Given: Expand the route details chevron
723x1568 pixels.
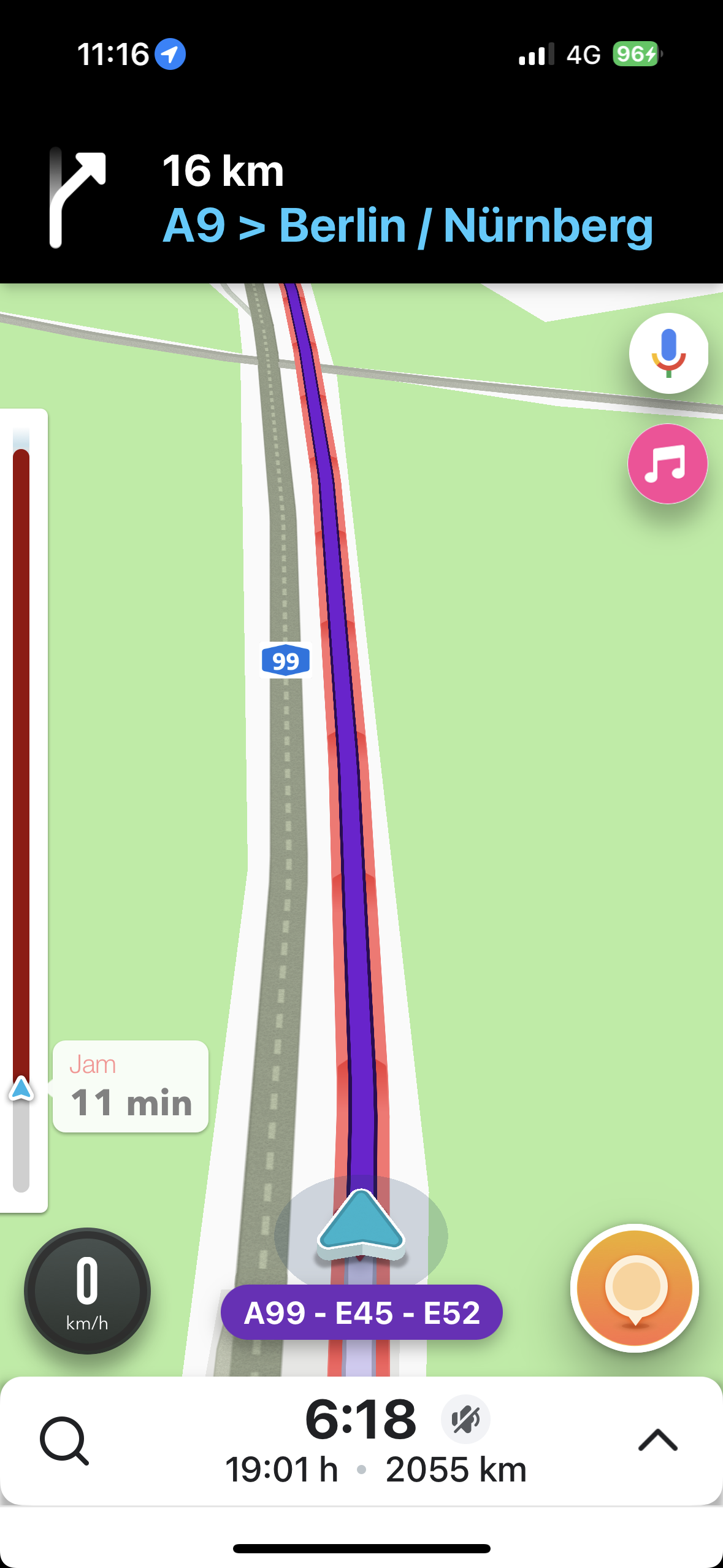Looking at the screenshot, I should pyautogui.click(x=657, y=1440).
